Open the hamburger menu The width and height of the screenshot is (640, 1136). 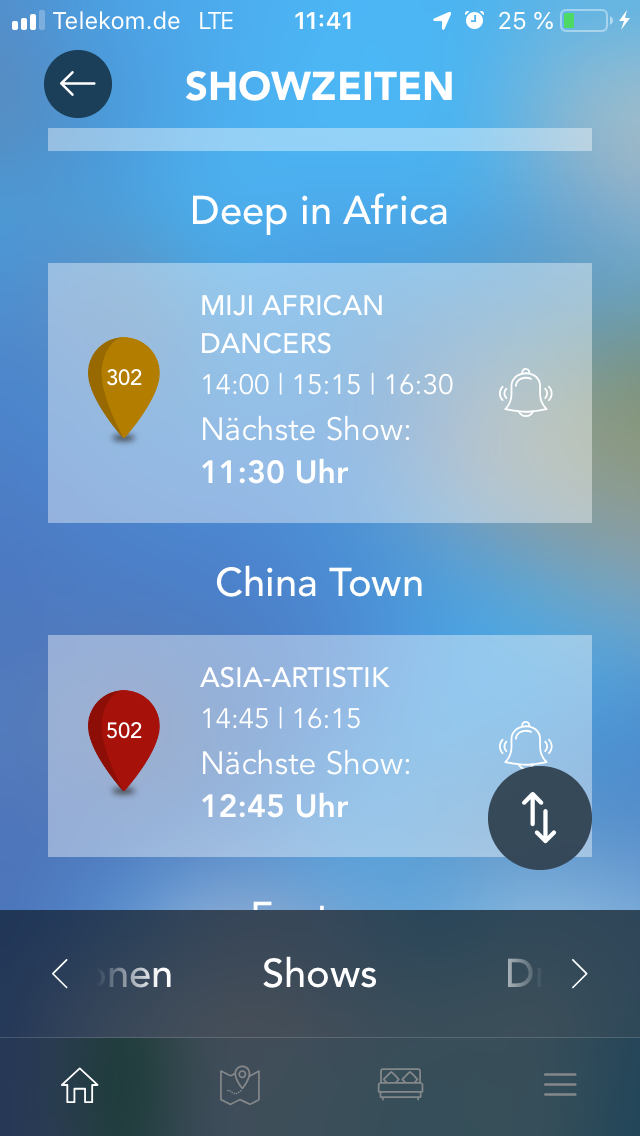click(560, 1085)
